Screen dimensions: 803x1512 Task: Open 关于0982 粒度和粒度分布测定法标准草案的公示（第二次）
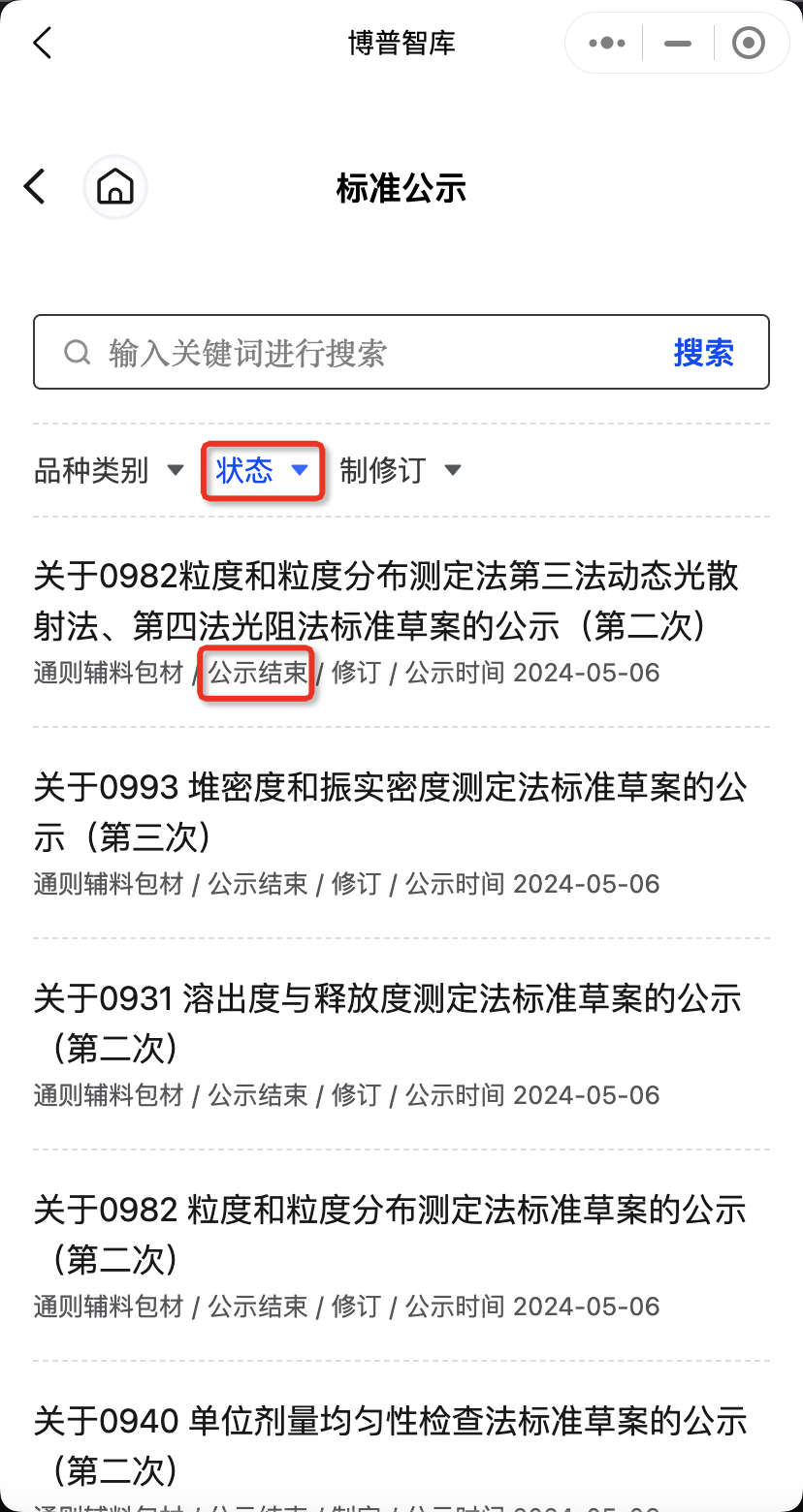click(x=388, y=1235)
